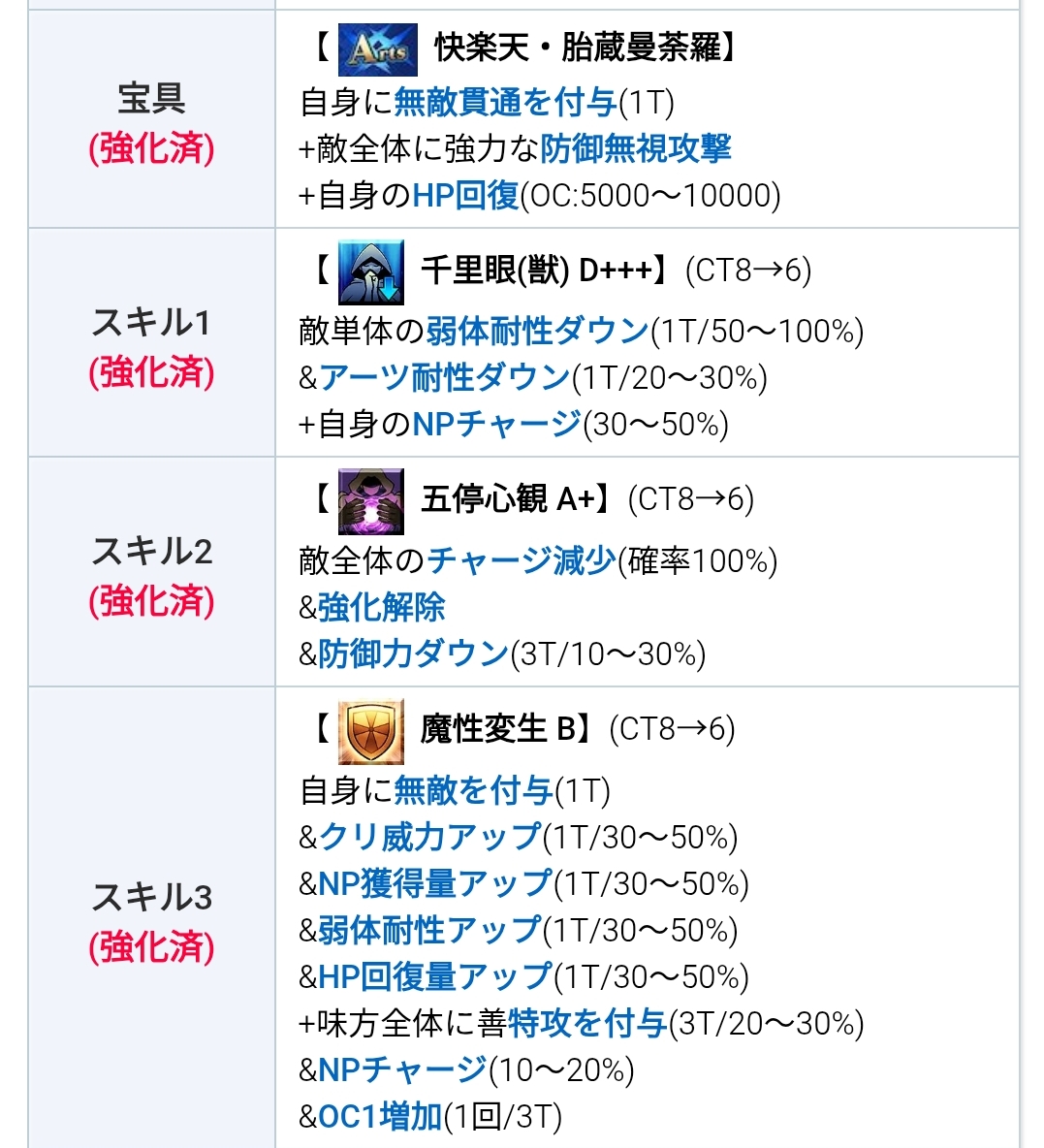Open the OC1増加 link

coord(381,1117)
